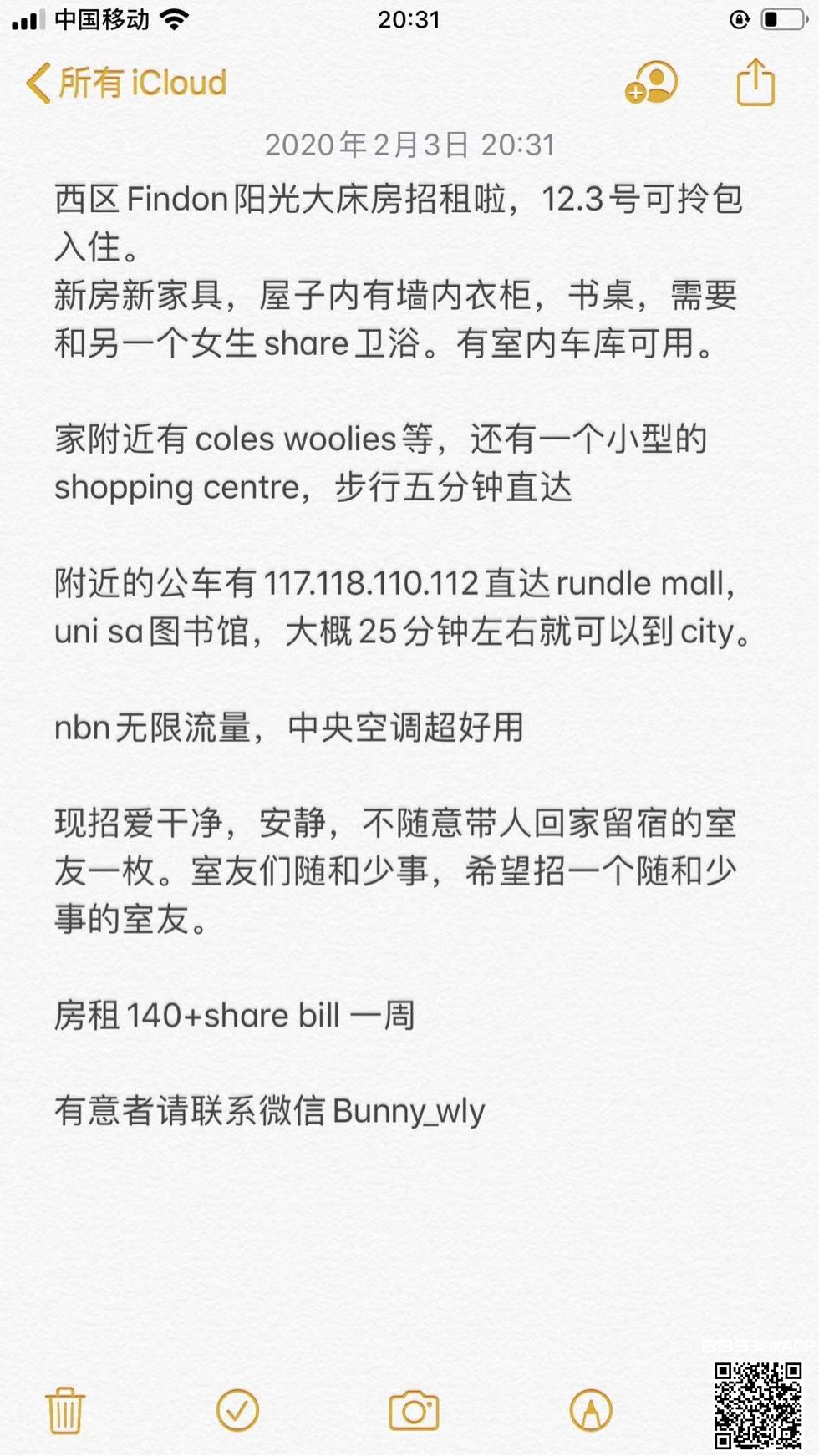Add people to this note
Viewport: 819px width, 1456px height.
click(x=651, y=83)
